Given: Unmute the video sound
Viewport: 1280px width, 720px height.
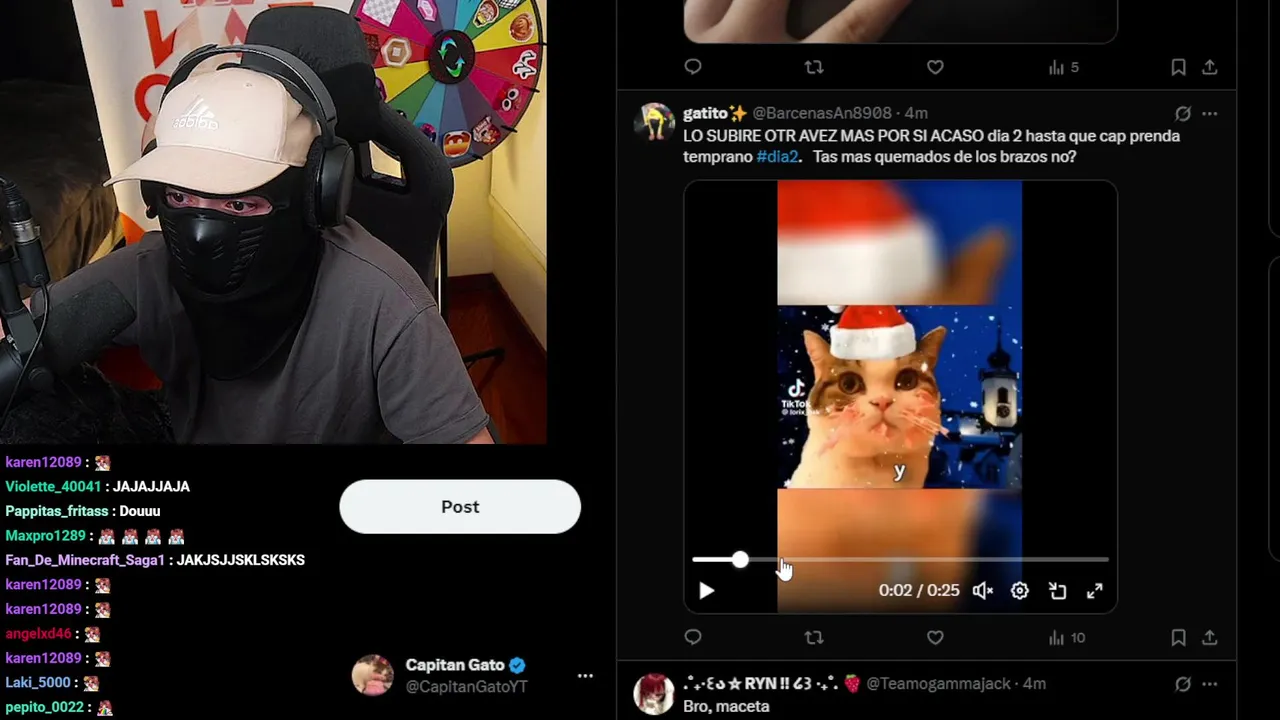Looking at the screenshot, I should click(x=983, y=591).
